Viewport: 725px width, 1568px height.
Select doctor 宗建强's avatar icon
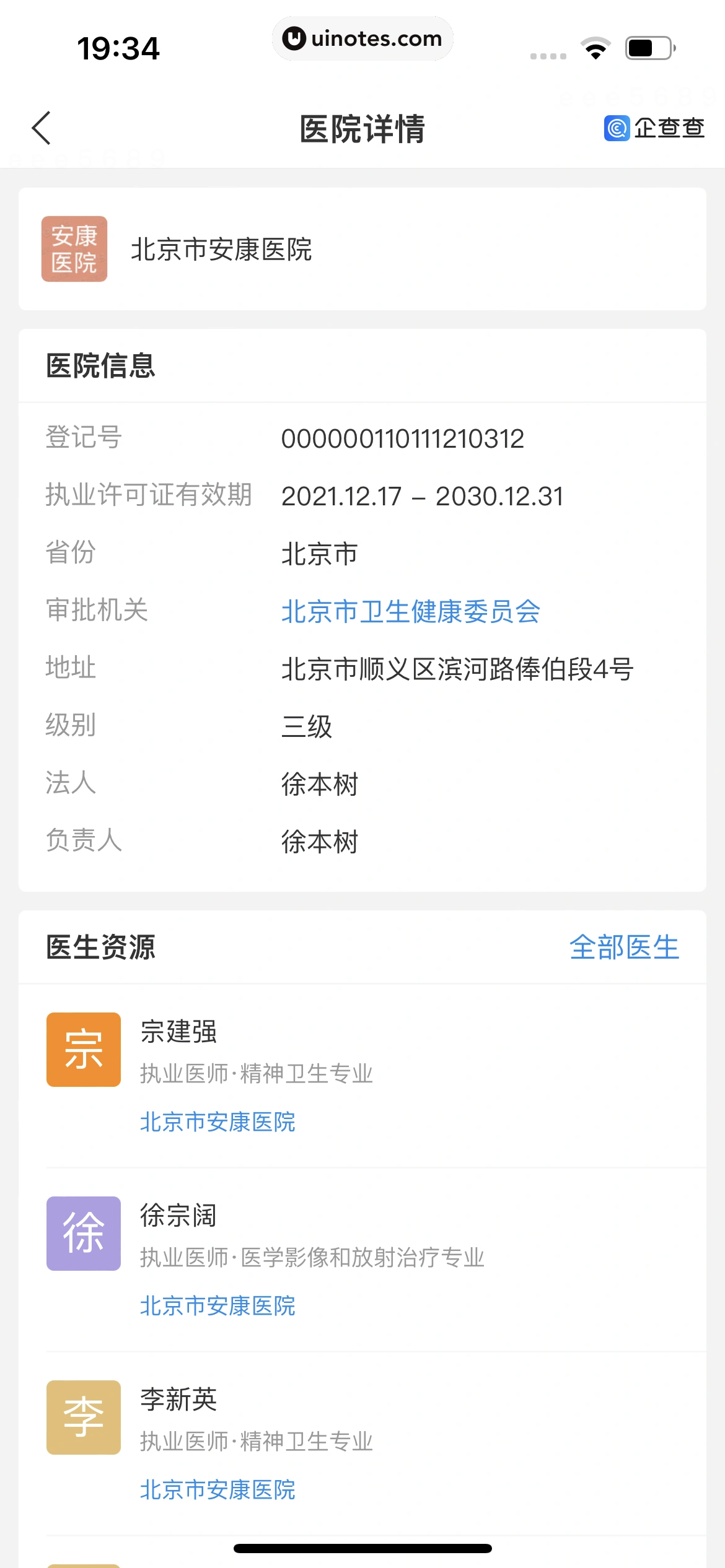pos(83,1048)
